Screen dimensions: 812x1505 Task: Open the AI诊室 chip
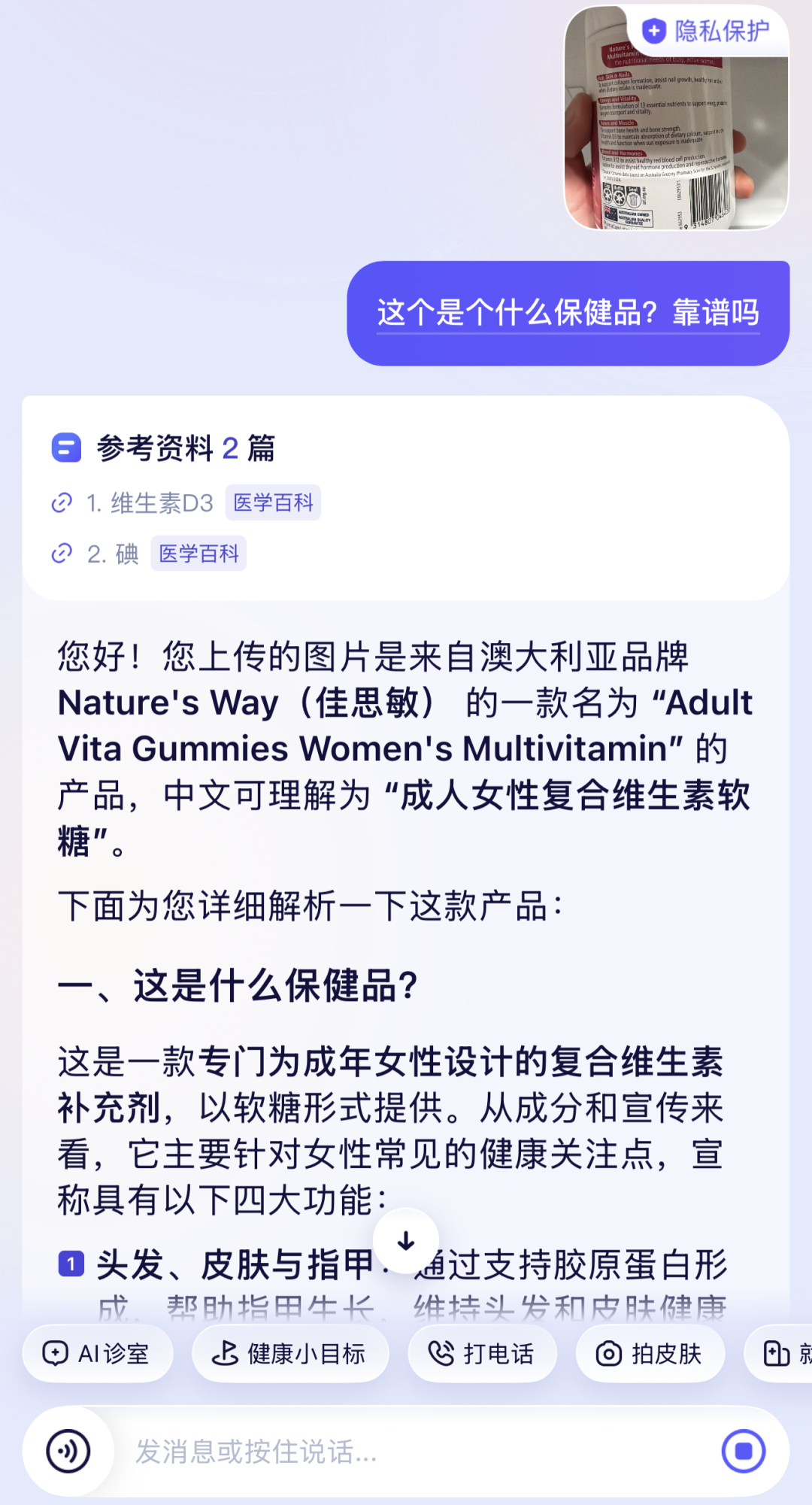tap(98, 1354)
